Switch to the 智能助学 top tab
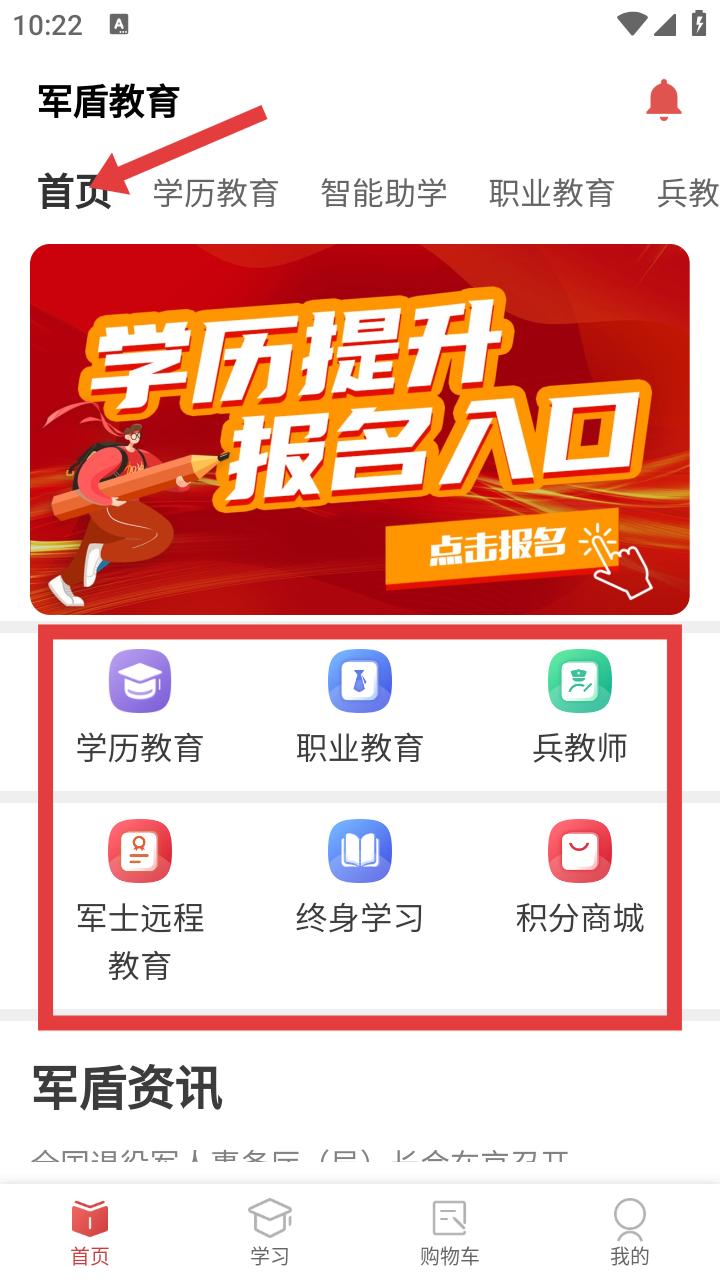Screen dimensions: 720x1280 [383, 192]
